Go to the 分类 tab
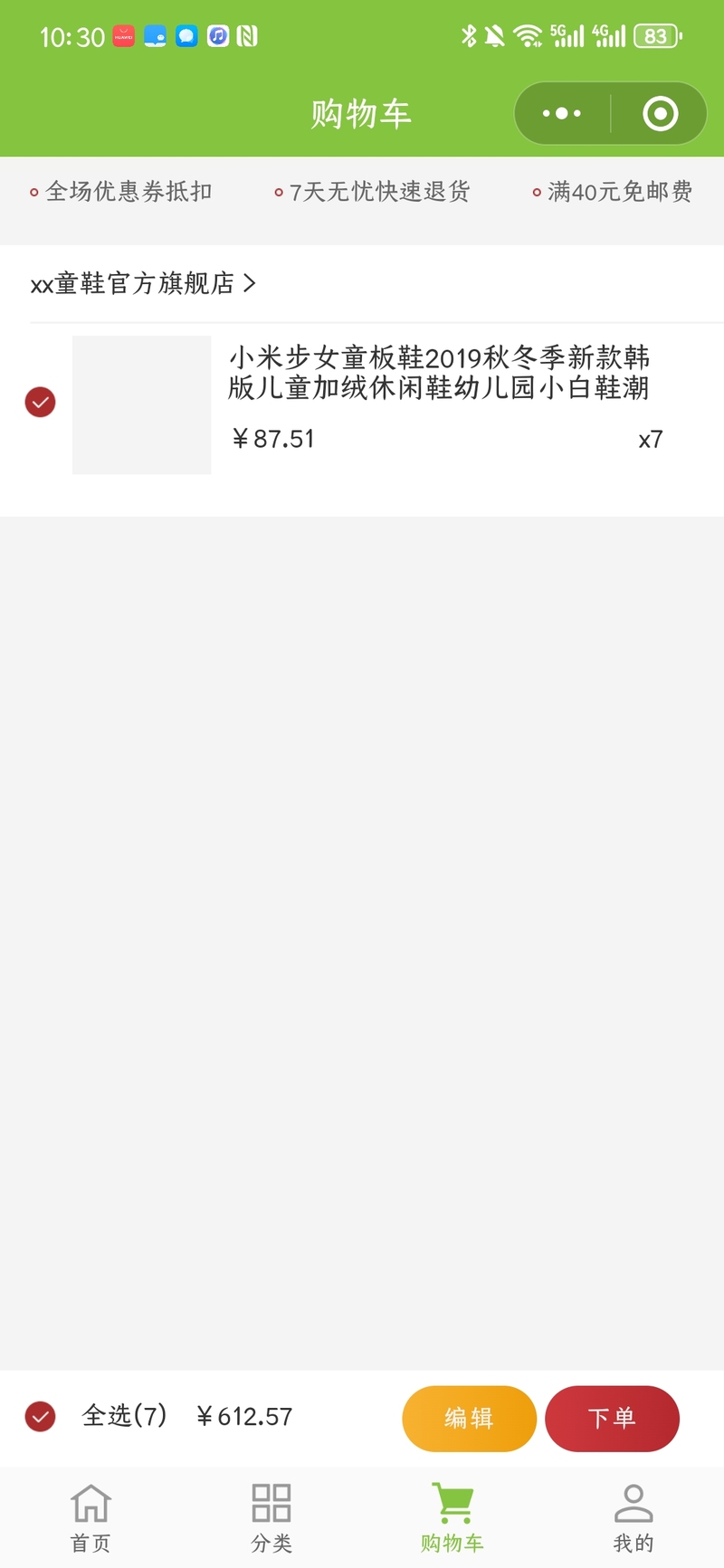Screen dimensions: 724x1568 tap(271, 1518)
